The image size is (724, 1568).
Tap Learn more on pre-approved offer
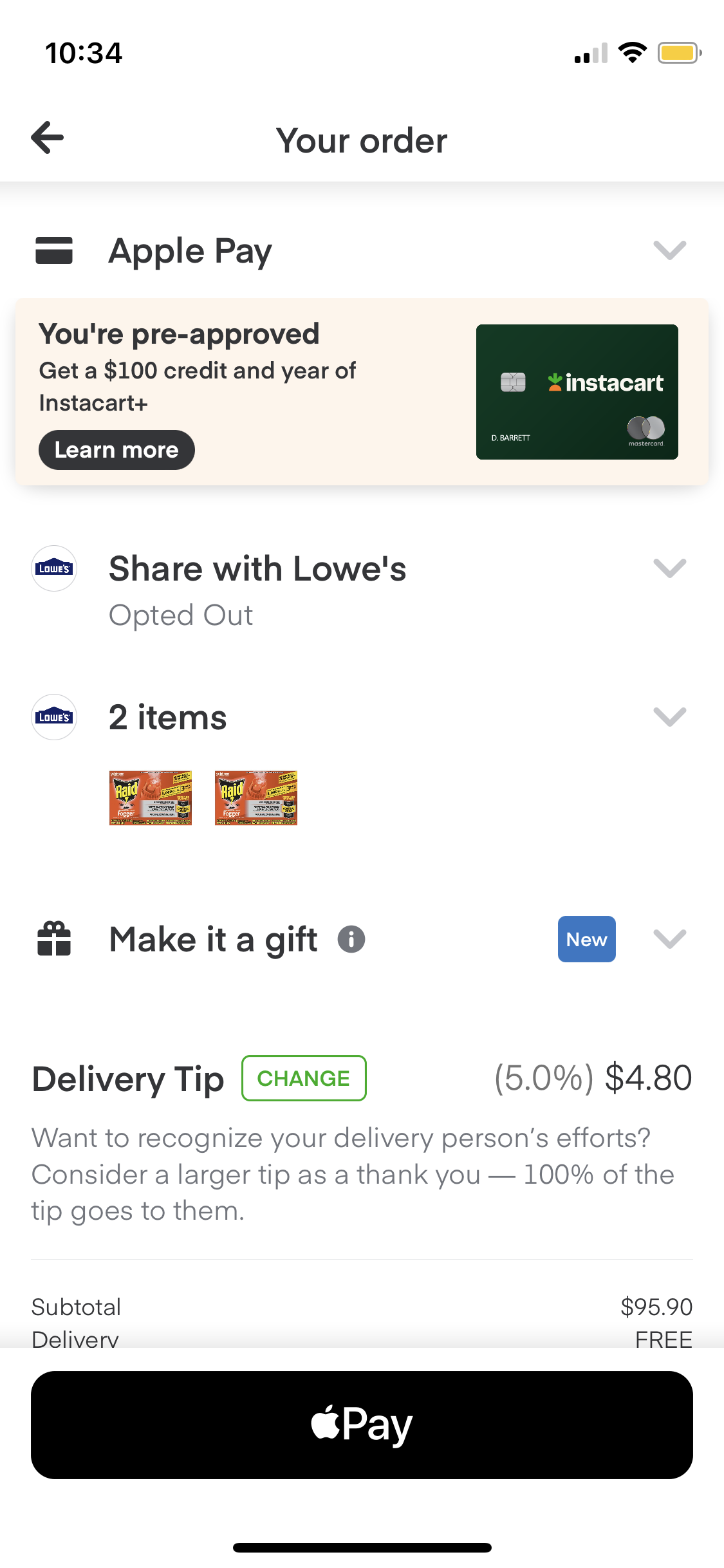click(116, 450)
